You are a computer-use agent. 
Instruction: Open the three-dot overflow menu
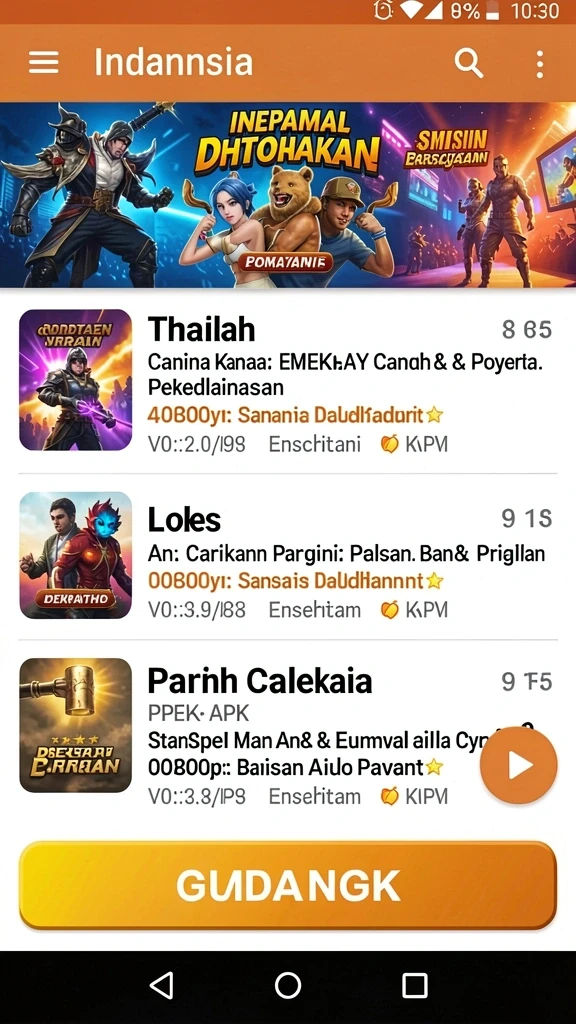pos(539,64)
